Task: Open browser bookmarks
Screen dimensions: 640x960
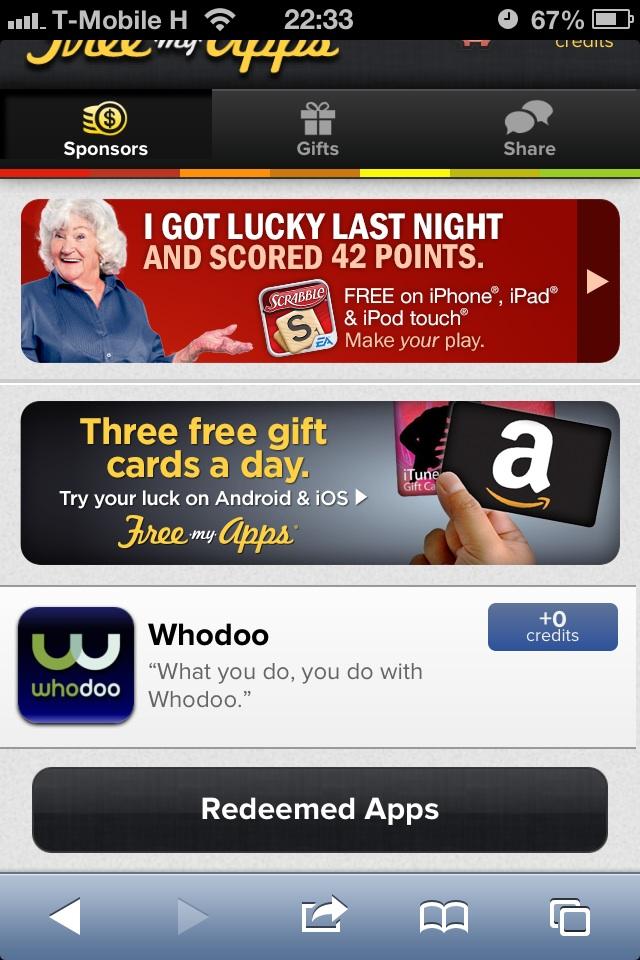Action: (x=443, y=916)
